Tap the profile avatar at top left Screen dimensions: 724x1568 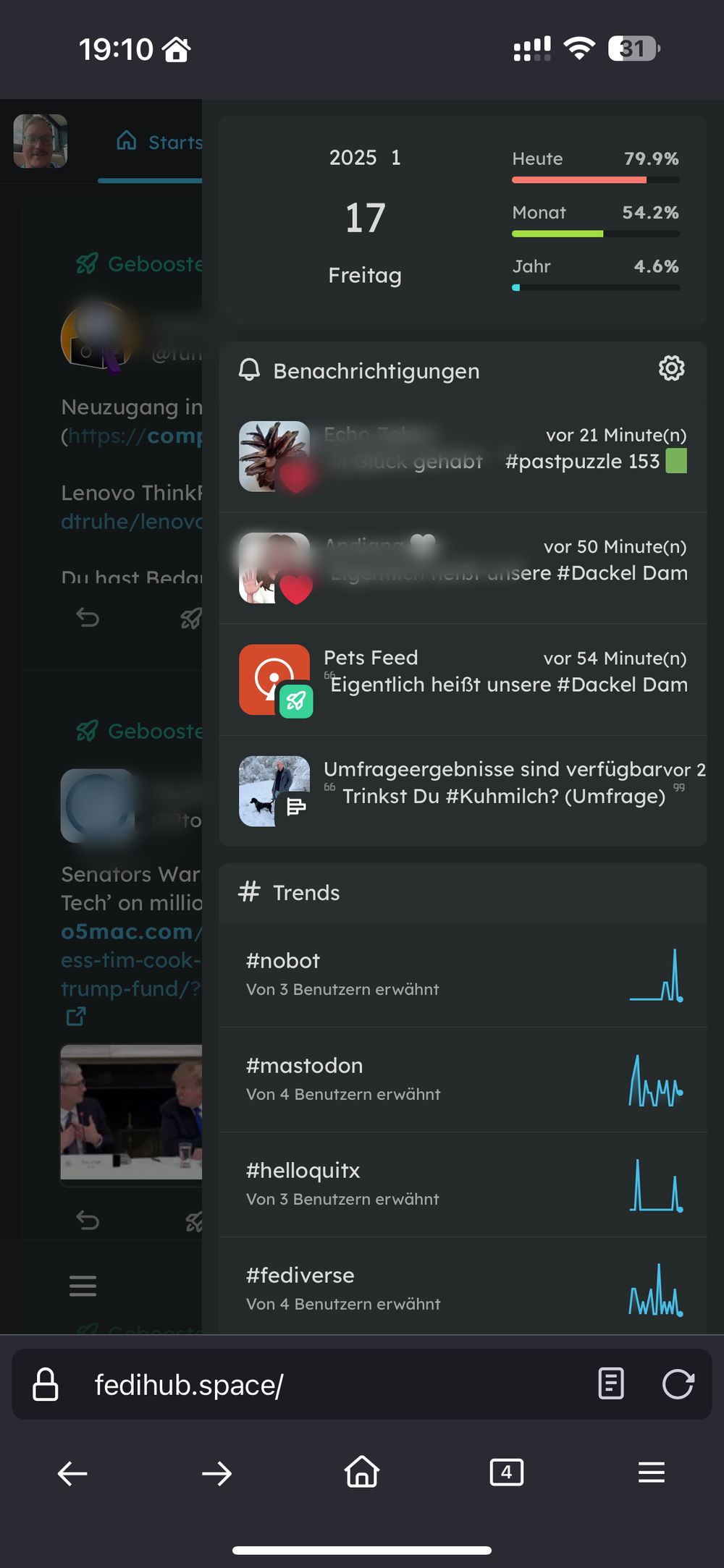coord(41,141)
